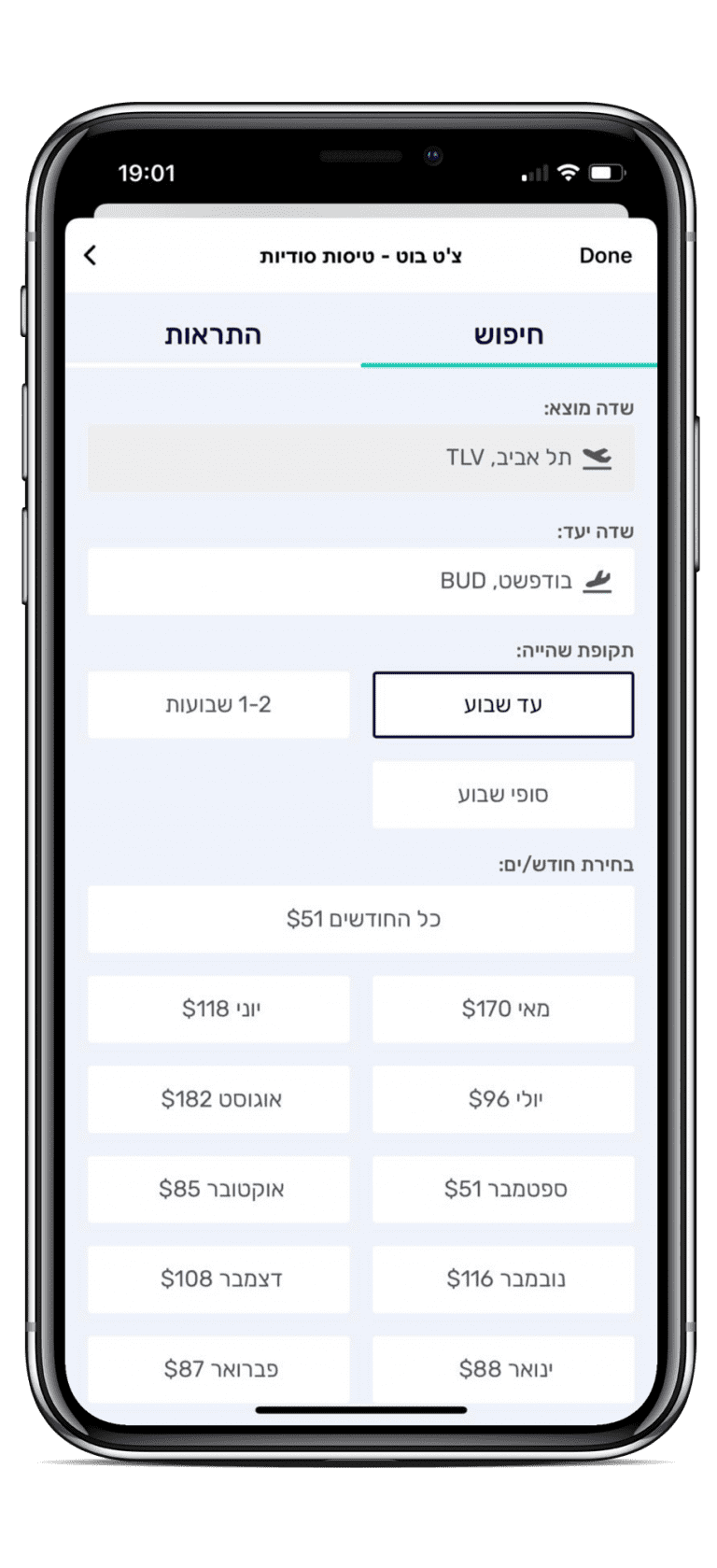The width and height of the screenshot is (717, 1568).
Task: Pick month אוקטובר $85
Action: (218, 1189)
